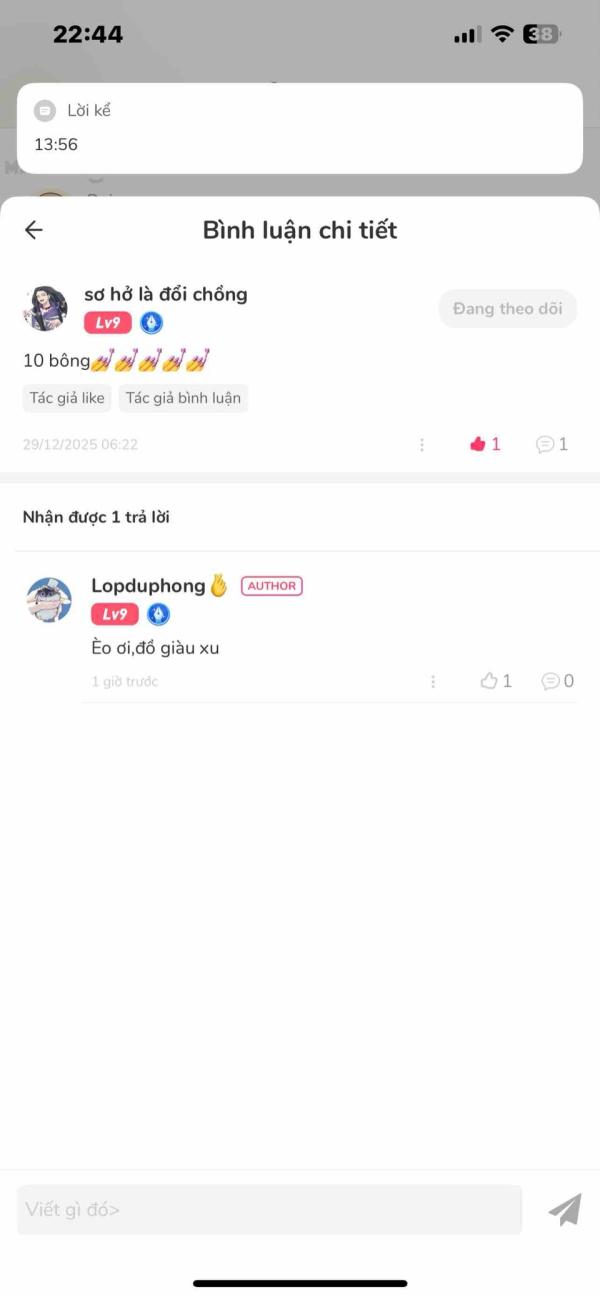Reply to the 10 bông comment
Viewport: 600px width, 1299px height.
point(546,445)
